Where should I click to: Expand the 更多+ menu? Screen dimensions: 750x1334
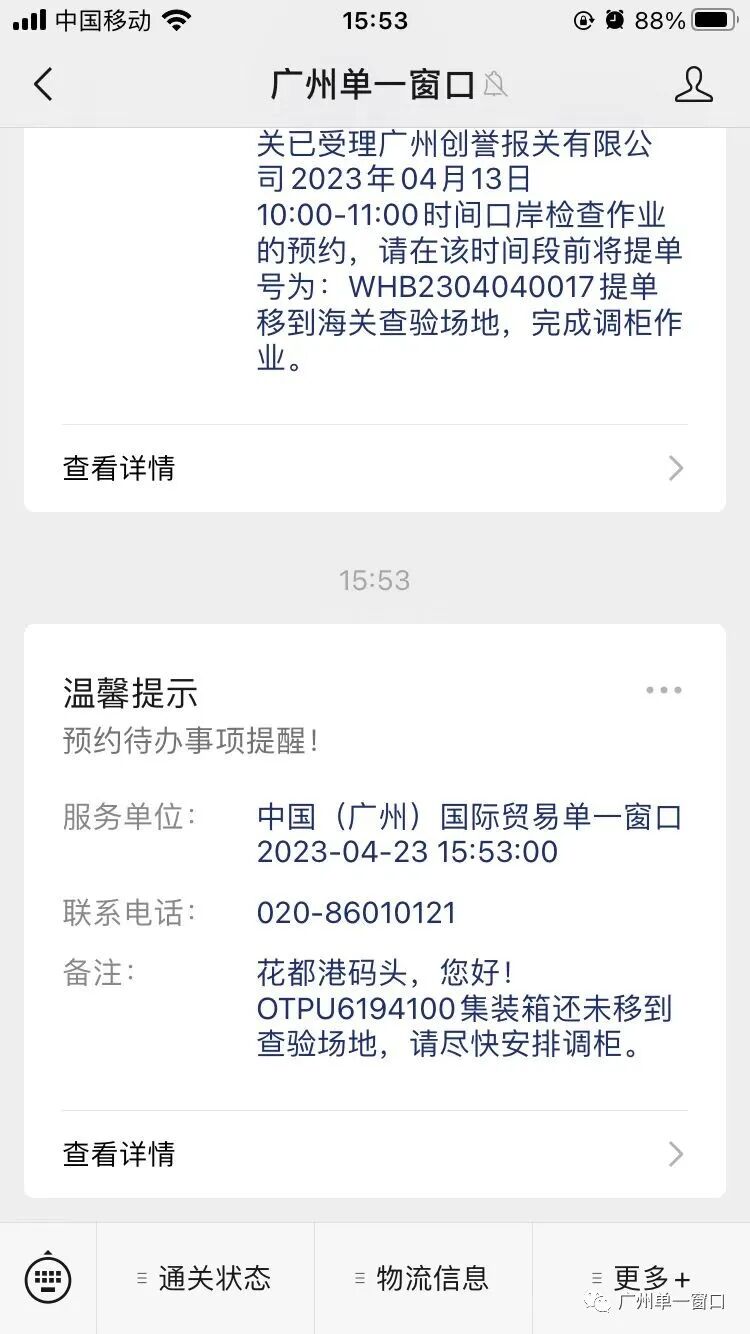coord(641,1278)
